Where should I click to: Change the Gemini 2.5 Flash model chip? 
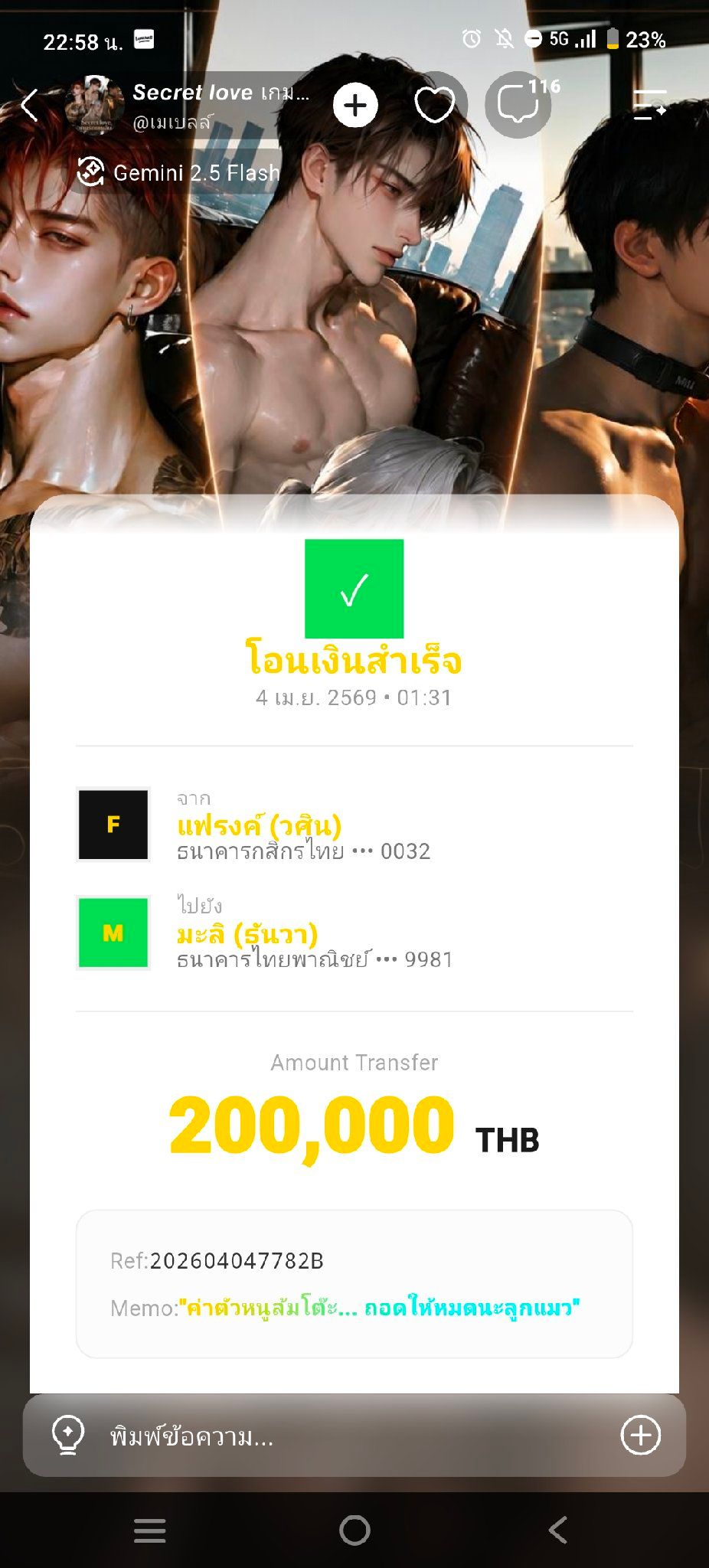[x=179, y=172]
